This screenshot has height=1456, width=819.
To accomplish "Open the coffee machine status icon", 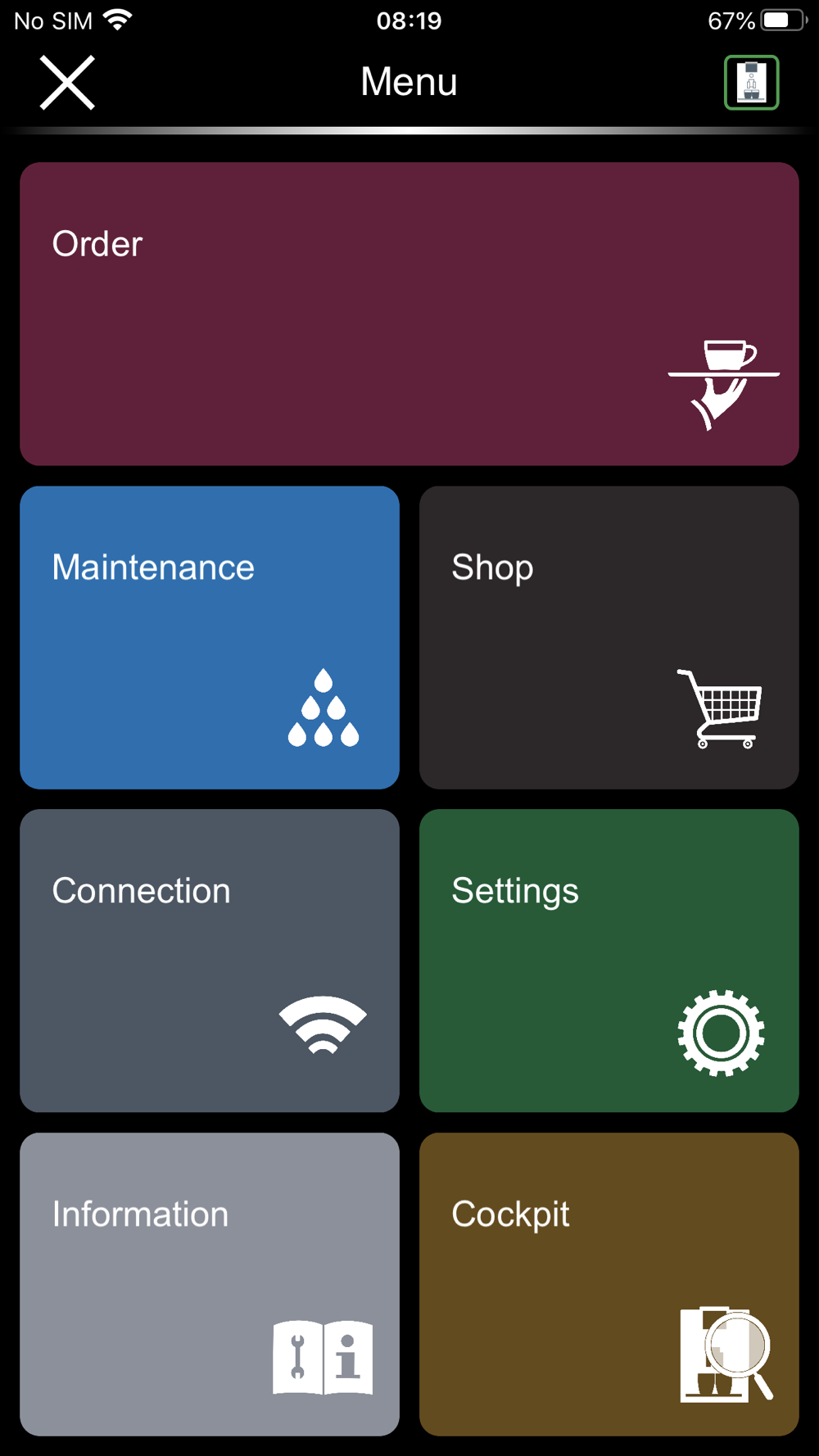I will [x=751, y=83].
